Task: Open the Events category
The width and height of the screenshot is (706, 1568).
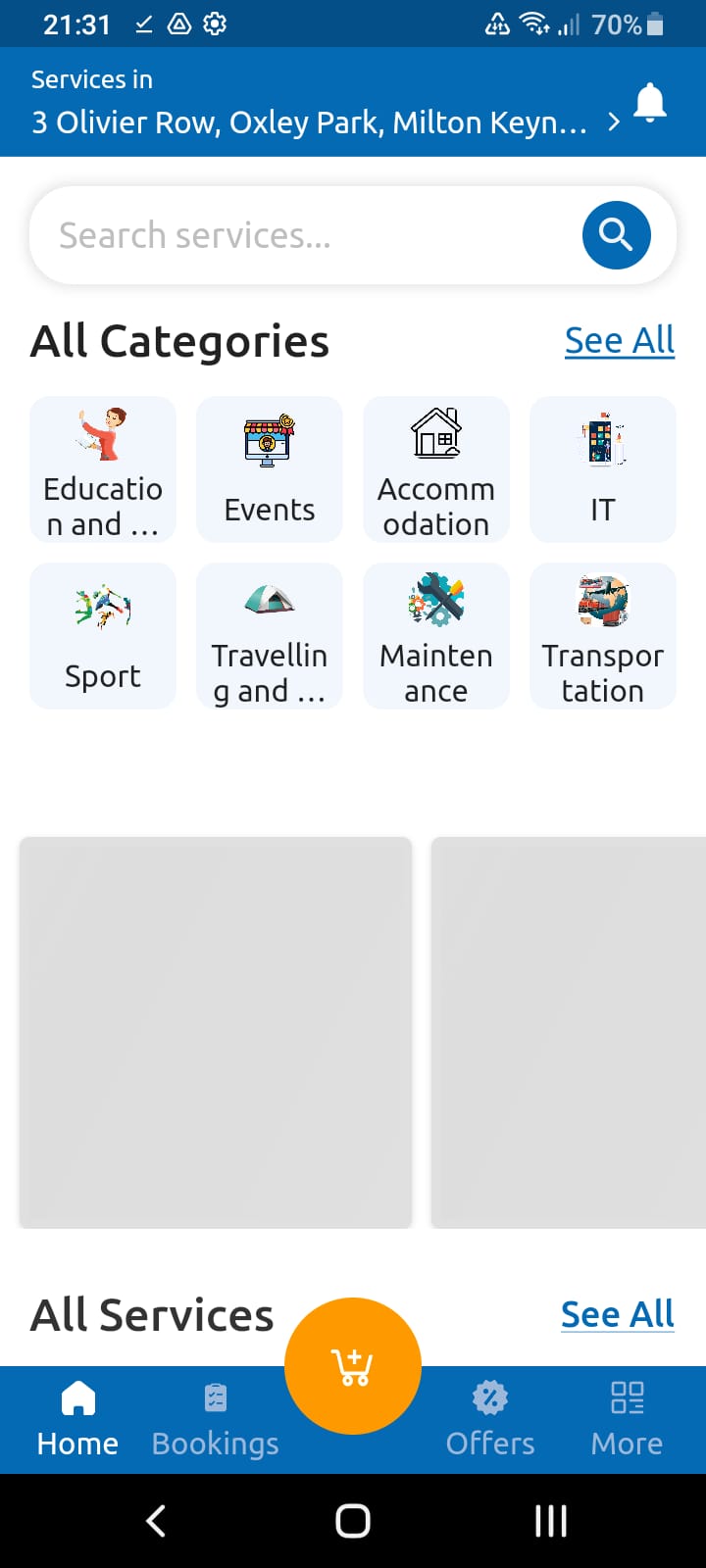Action: coord(270,469)
